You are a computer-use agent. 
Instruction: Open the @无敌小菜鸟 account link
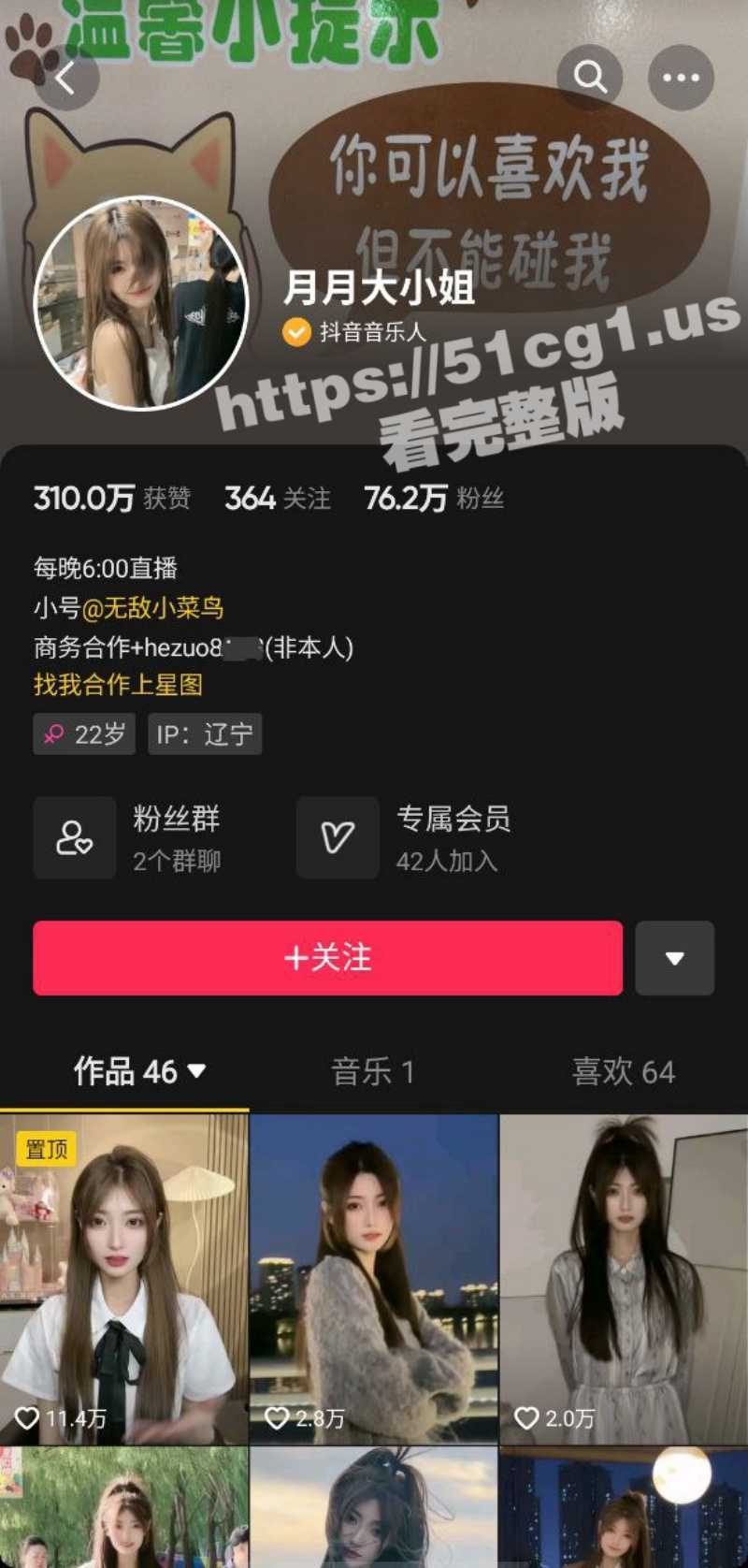tap(152, 608)
